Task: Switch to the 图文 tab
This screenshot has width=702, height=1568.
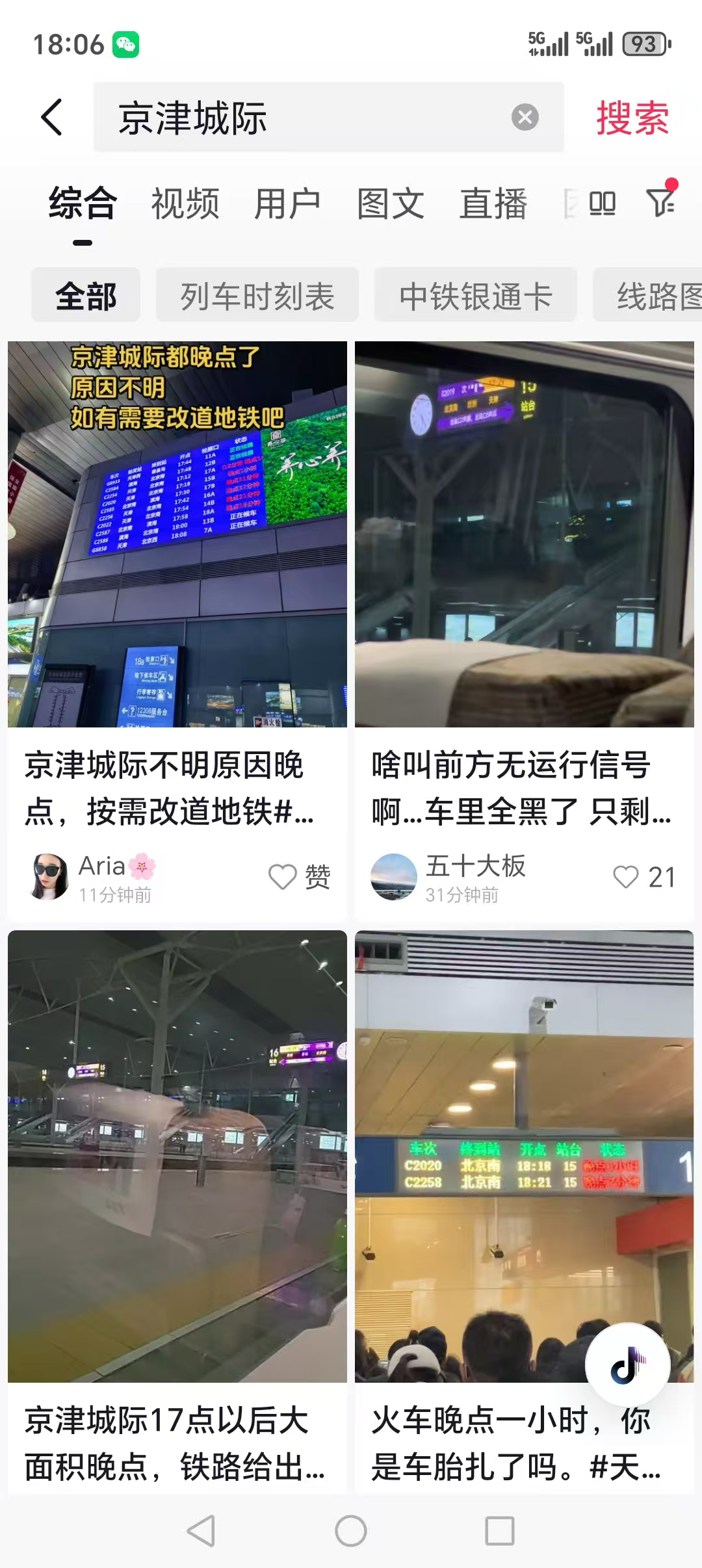Action: 390,204
